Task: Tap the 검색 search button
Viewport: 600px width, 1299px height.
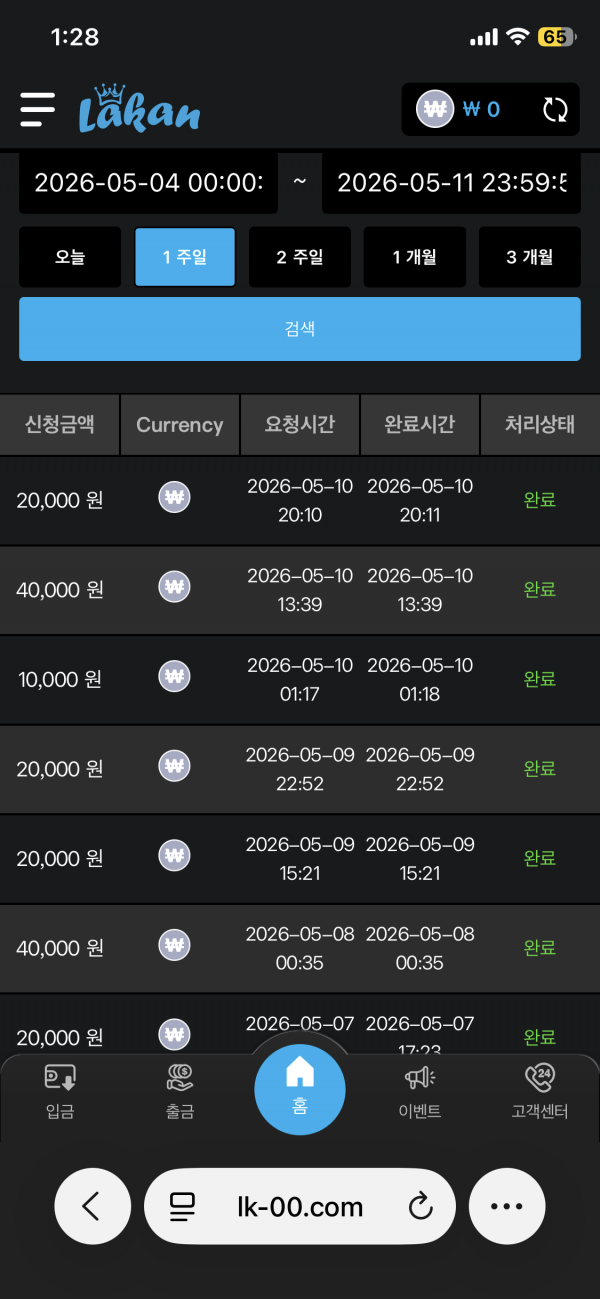Action: pos(300,329)
